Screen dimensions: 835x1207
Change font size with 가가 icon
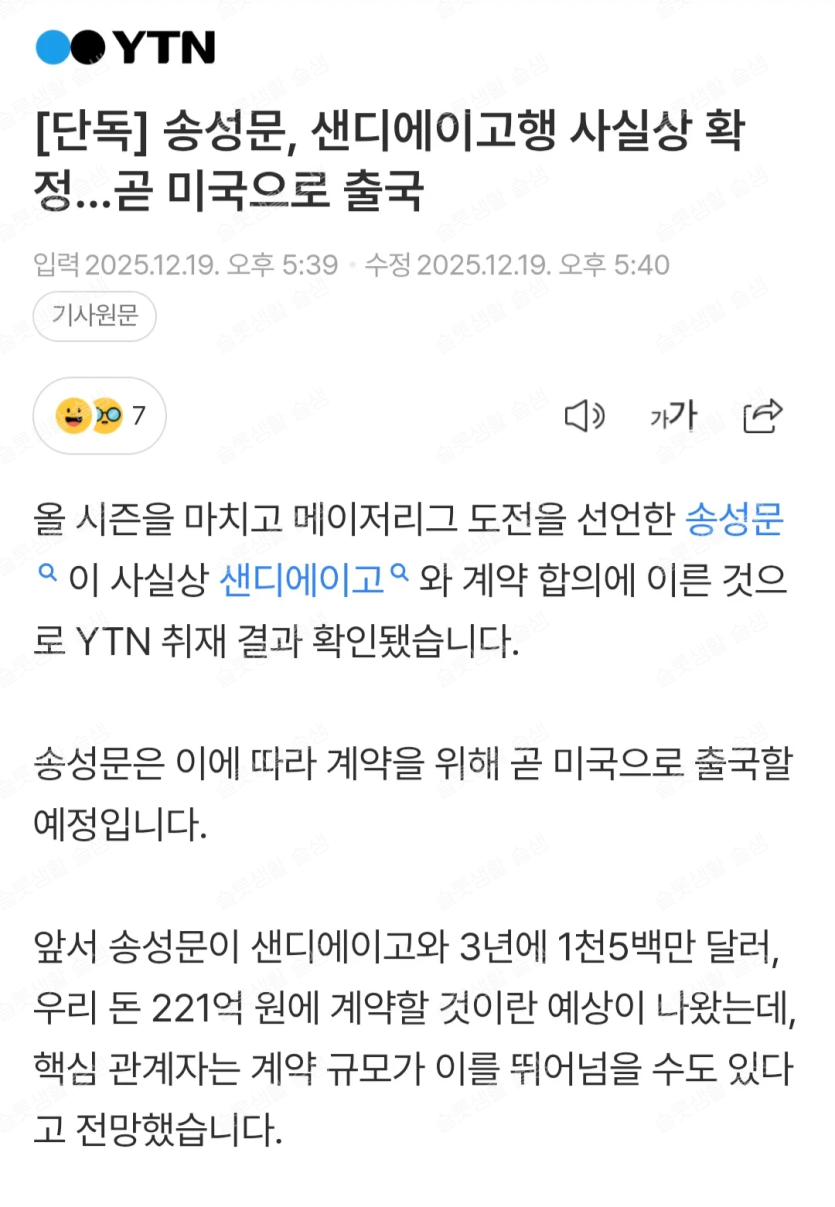pos(673,416)
